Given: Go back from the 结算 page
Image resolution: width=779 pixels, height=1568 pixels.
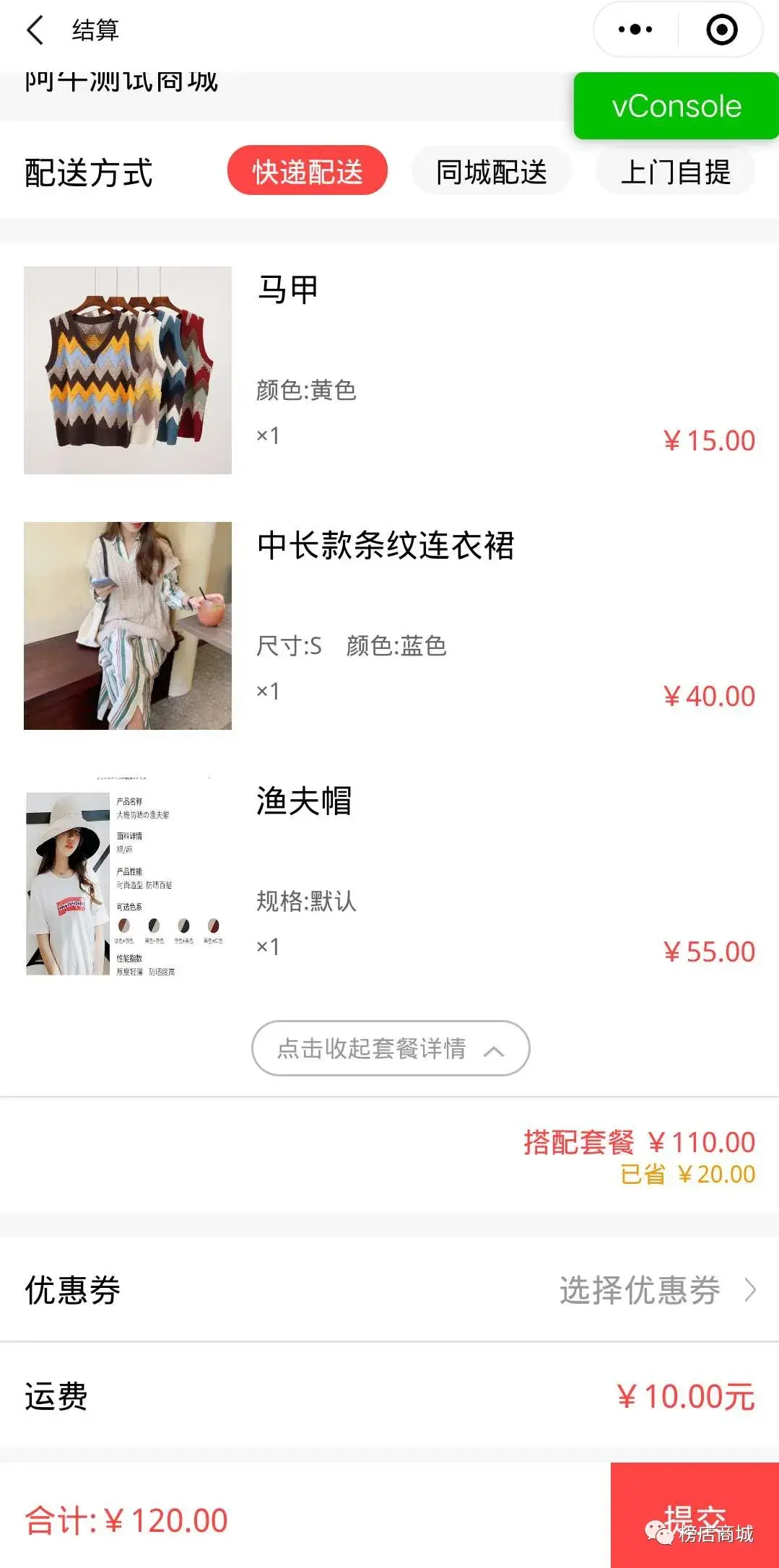Looking at the screenshot, I should [34, 30].
